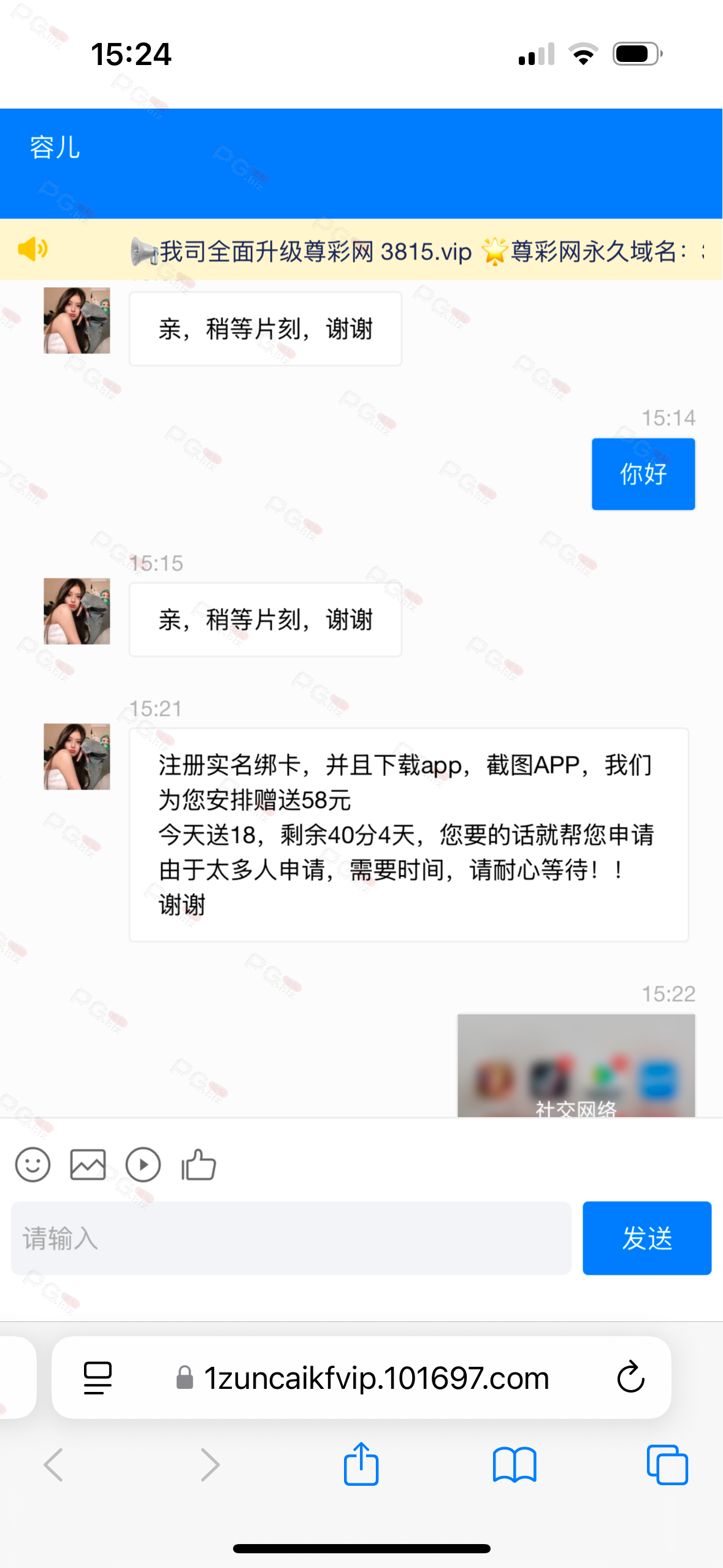723x1568 pixels.
Task: Tap the video play icon
Action: pos(143,1164)
